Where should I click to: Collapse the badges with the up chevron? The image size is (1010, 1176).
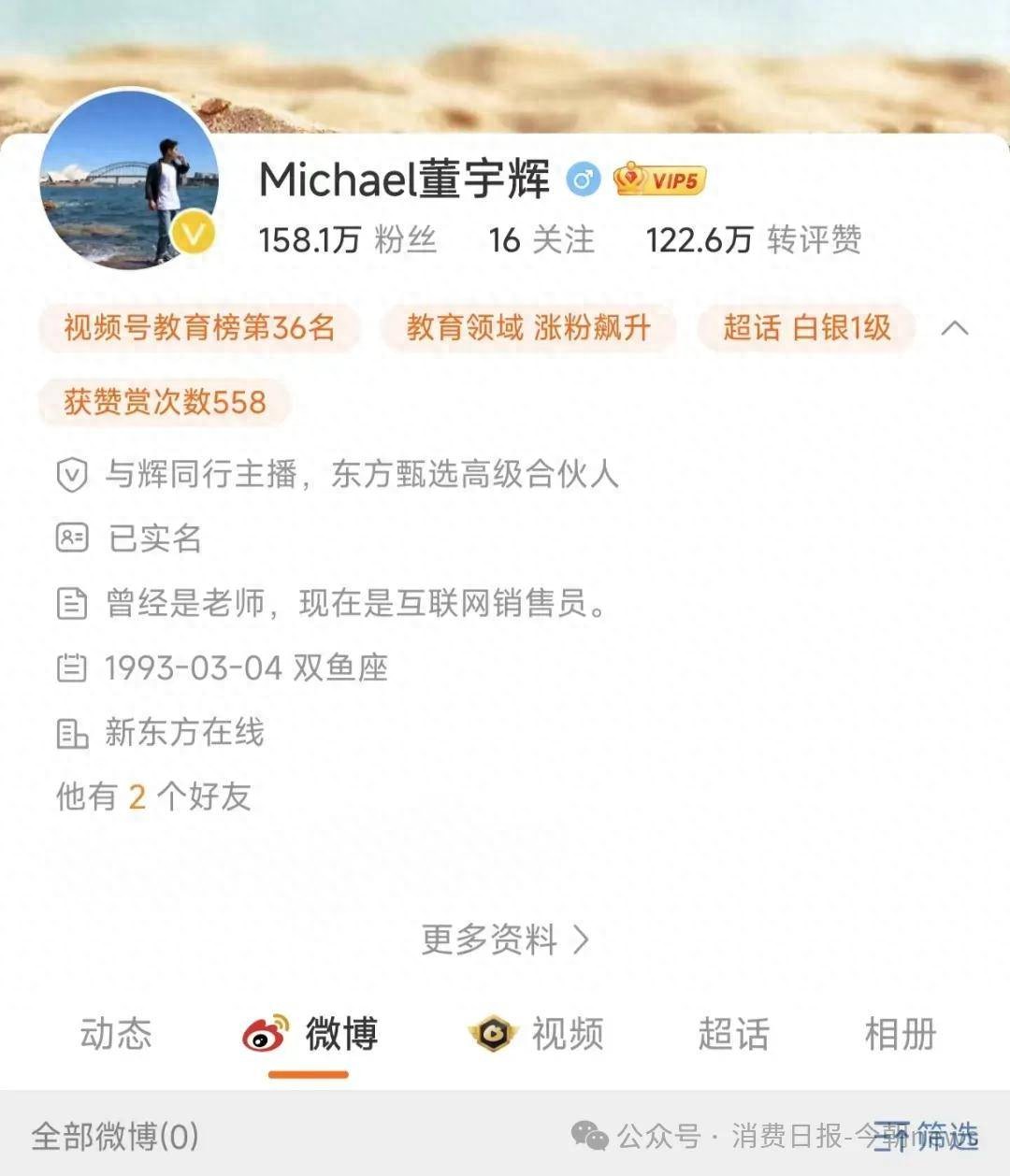tap(954, 328)
